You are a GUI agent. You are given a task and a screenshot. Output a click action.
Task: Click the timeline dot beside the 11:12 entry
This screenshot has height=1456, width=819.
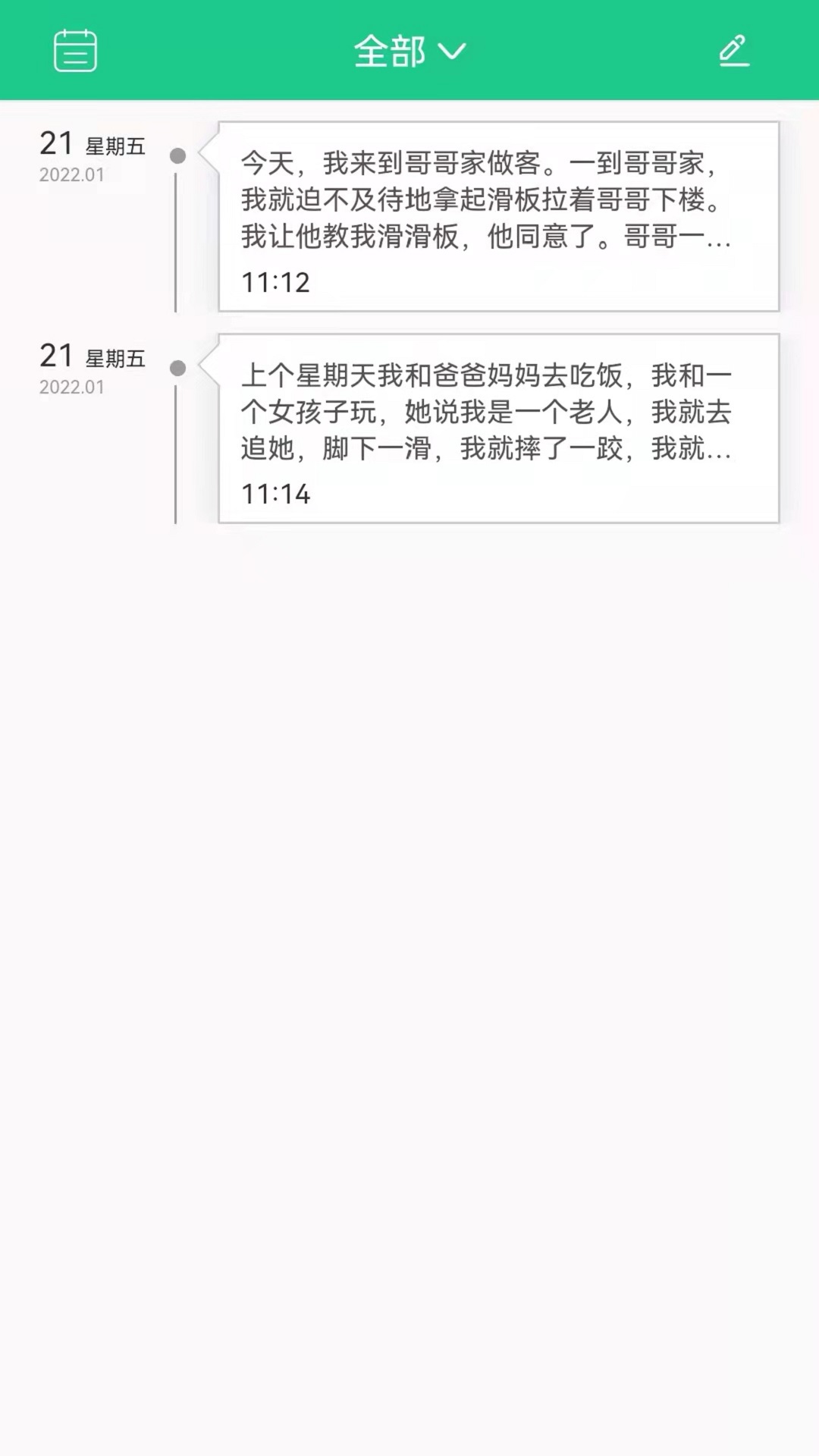178,157
